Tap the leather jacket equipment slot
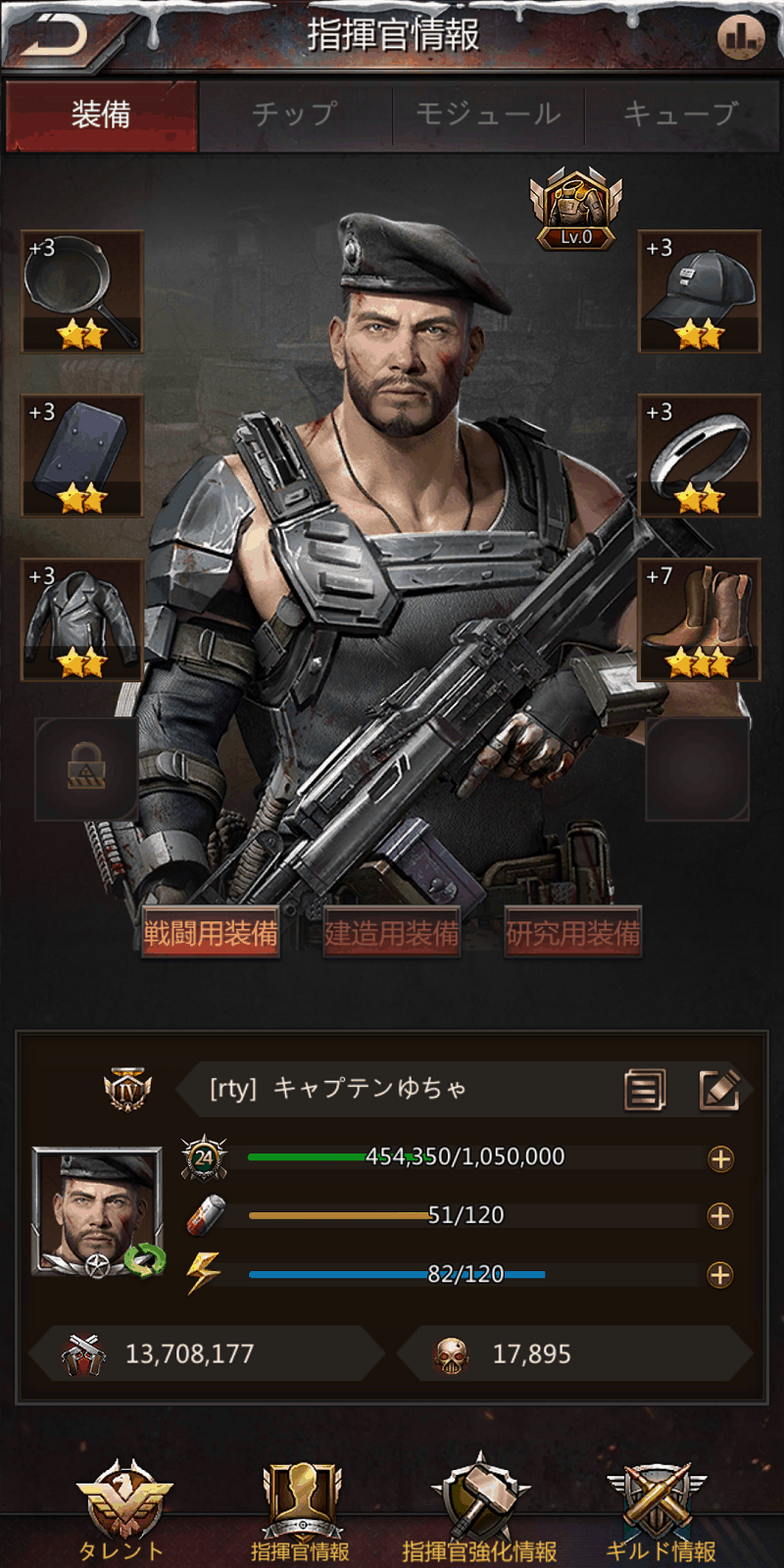Screen dimensions: 784x1568 [x=82, y=619]
